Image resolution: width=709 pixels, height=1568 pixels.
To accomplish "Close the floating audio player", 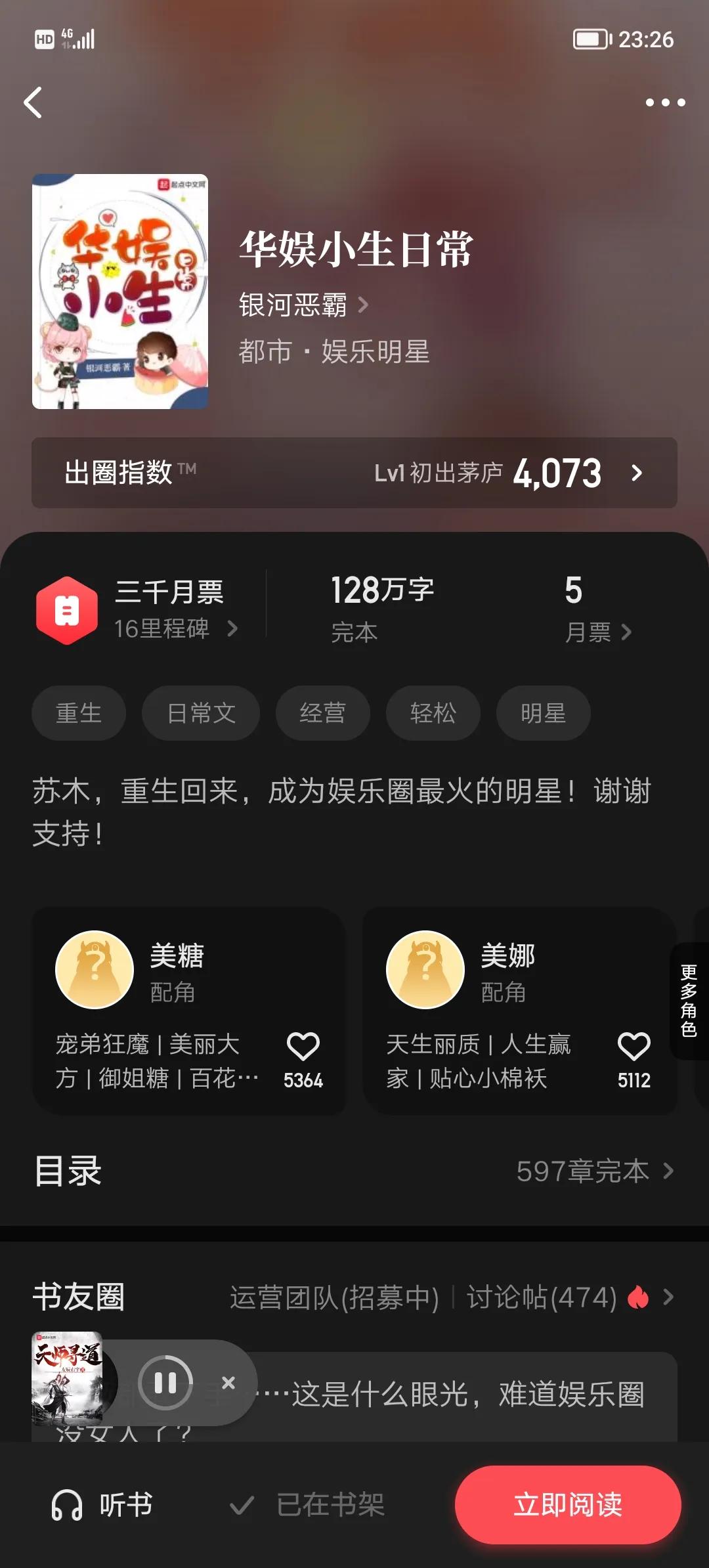I will (x=228, y=1383).
